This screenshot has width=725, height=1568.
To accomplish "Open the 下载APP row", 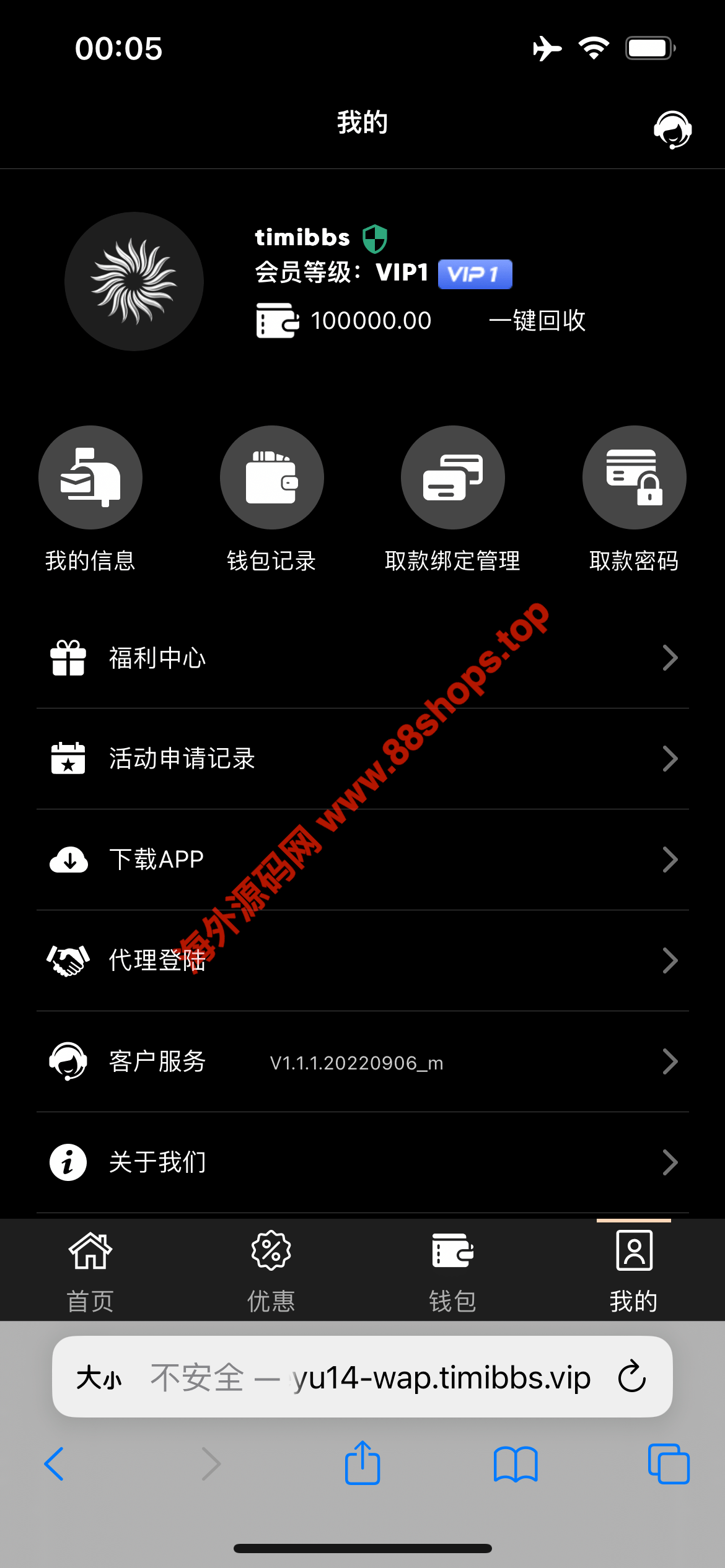I will [362, 860].
